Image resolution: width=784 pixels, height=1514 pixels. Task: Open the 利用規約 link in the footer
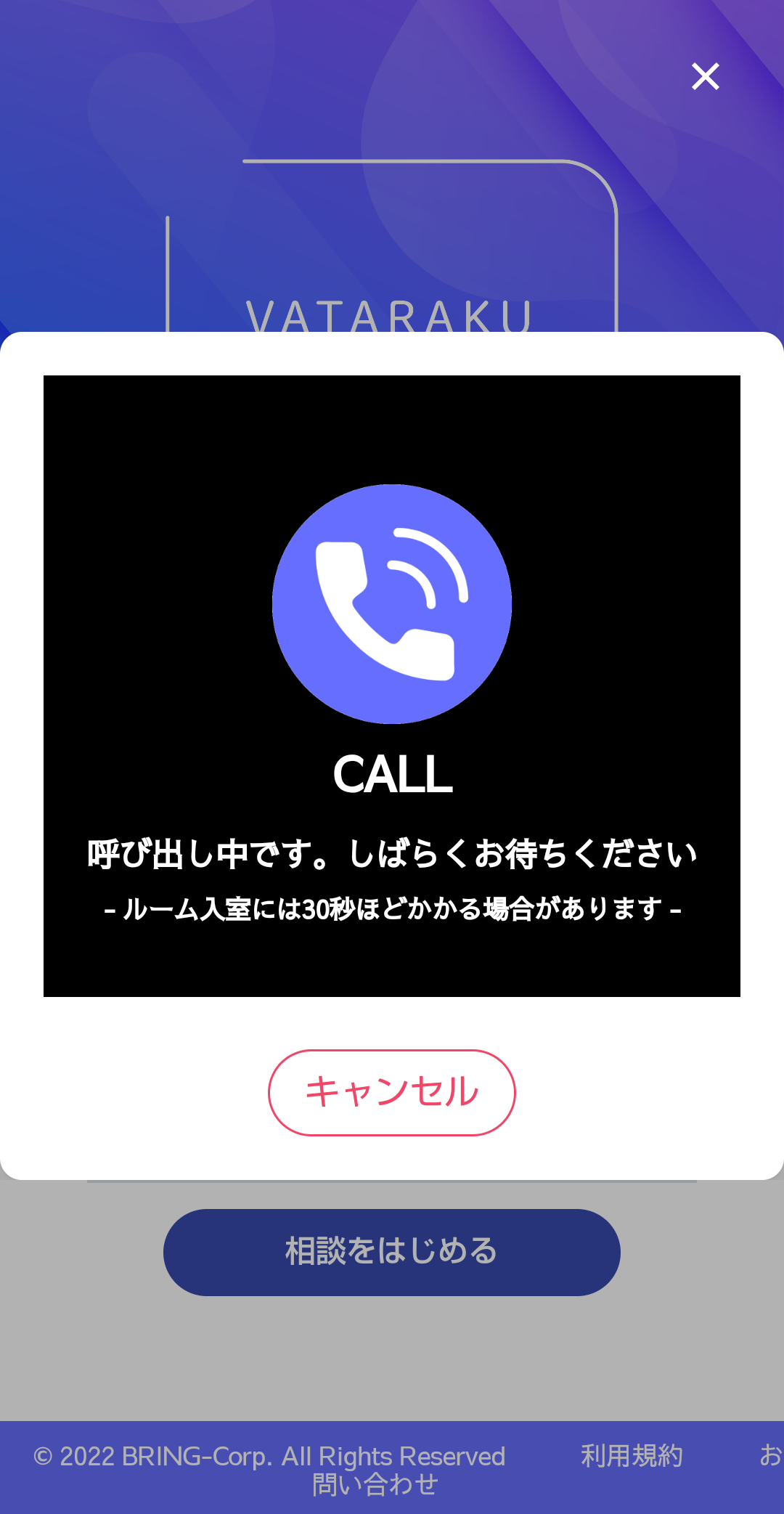point(632,1456)
